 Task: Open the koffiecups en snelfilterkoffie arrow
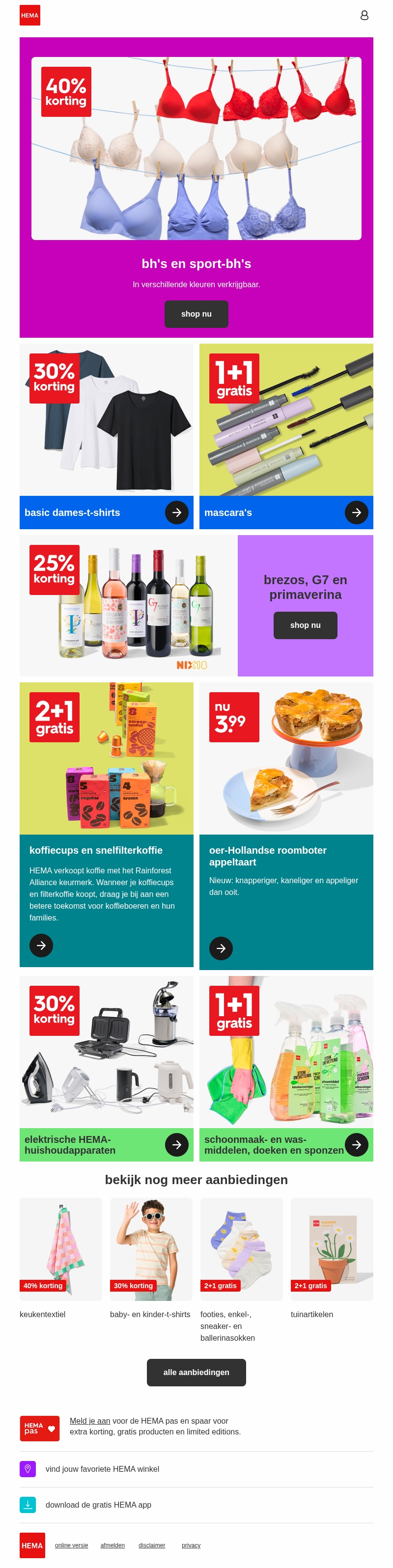(x=41, y=946)
